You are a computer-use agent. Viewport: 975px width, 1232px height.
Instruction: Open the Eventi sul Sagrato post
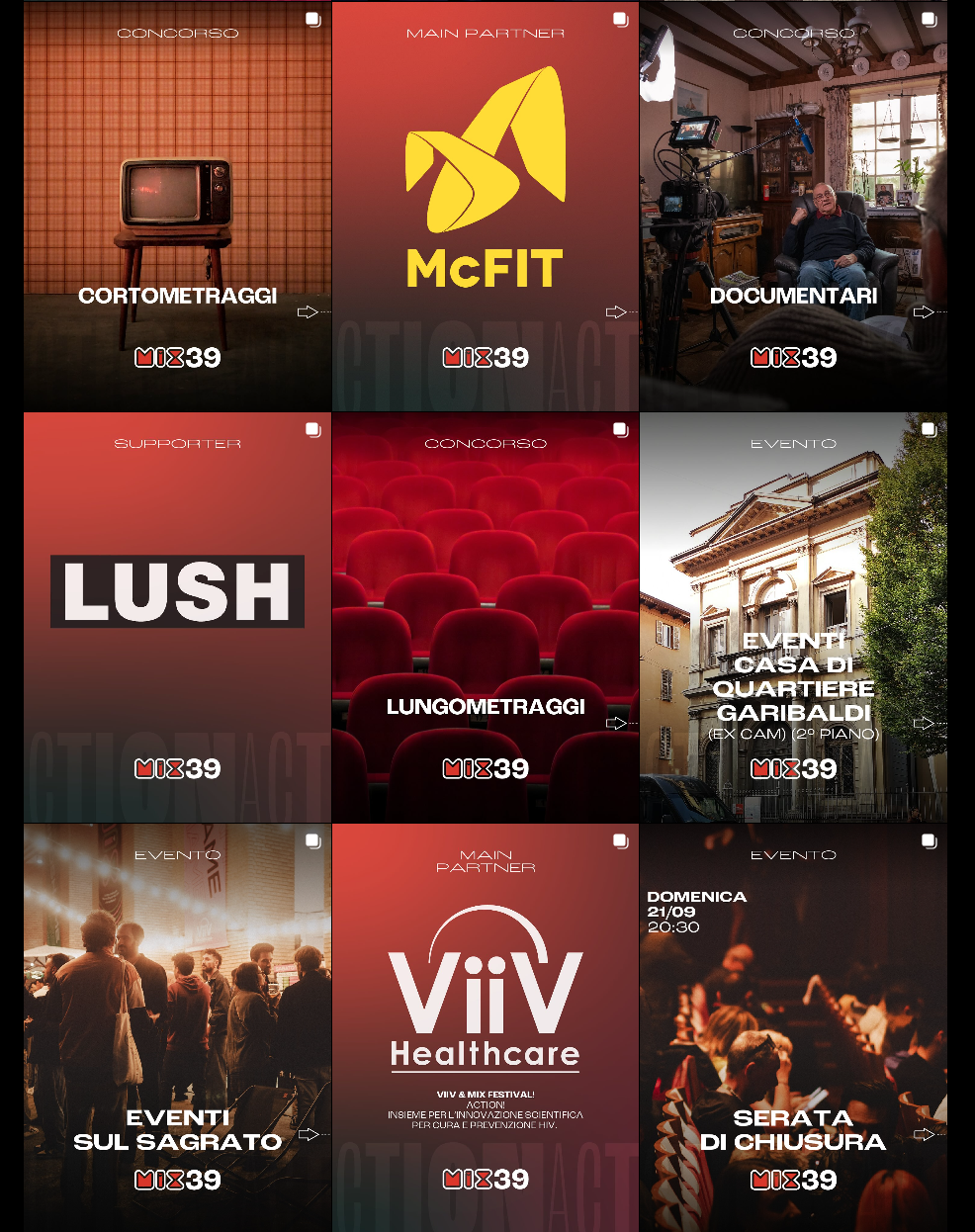177,1028
